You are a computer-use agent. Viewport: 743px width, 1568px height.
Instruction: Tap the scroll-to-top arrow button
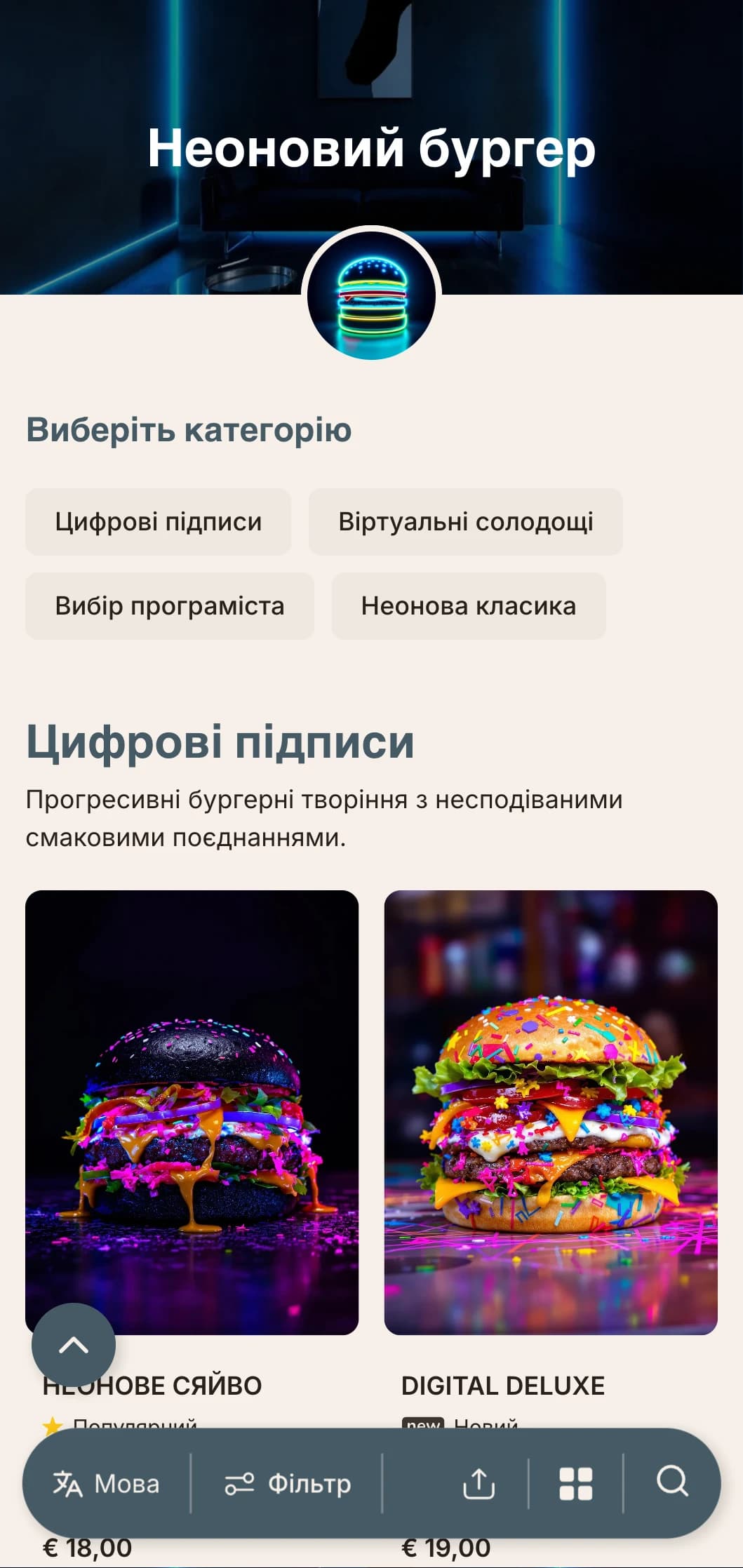74,1345
